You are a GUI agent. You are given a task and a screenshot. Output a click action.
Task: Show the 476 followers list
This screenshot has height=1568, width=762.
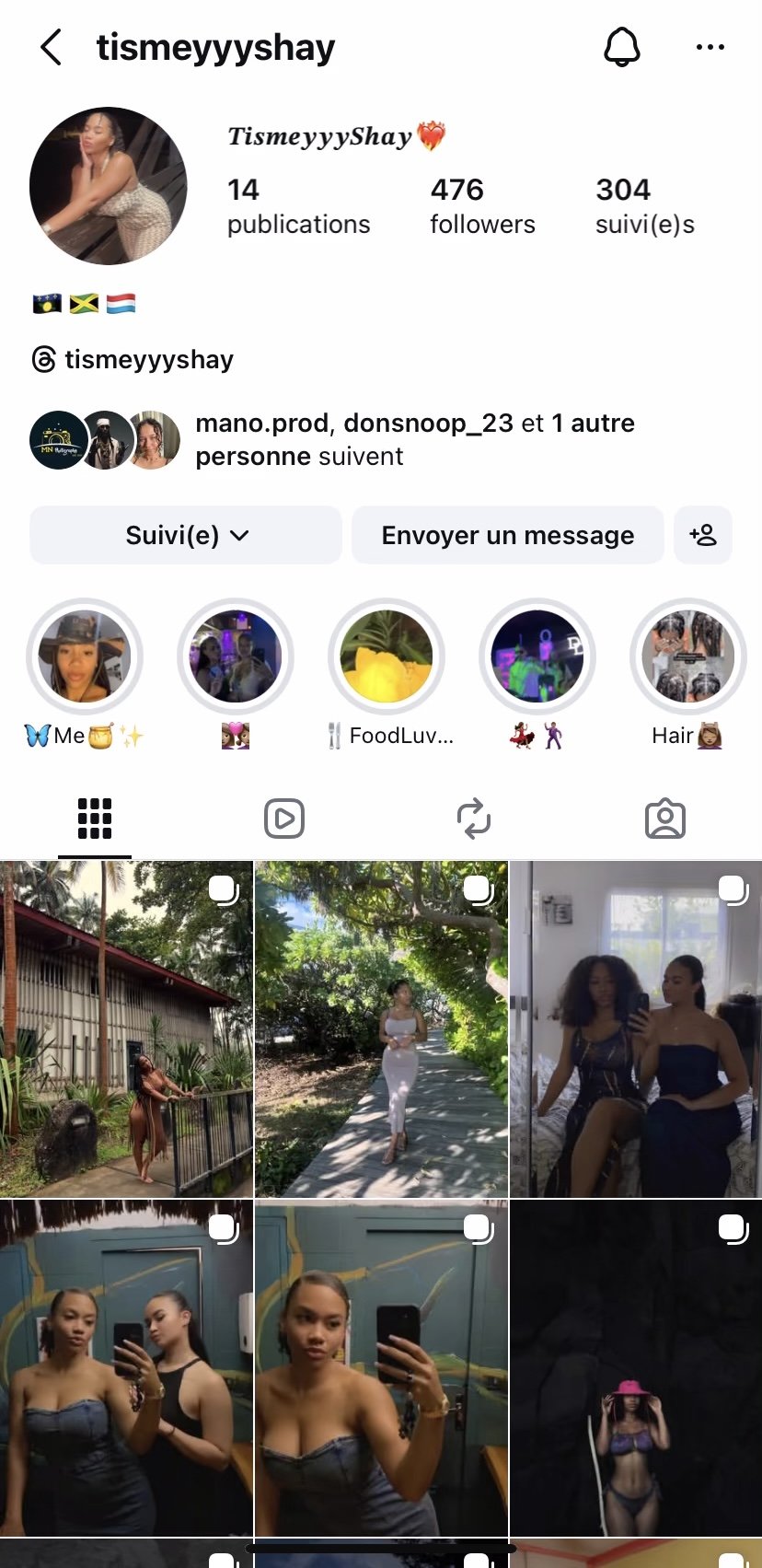tap(482, 206)
